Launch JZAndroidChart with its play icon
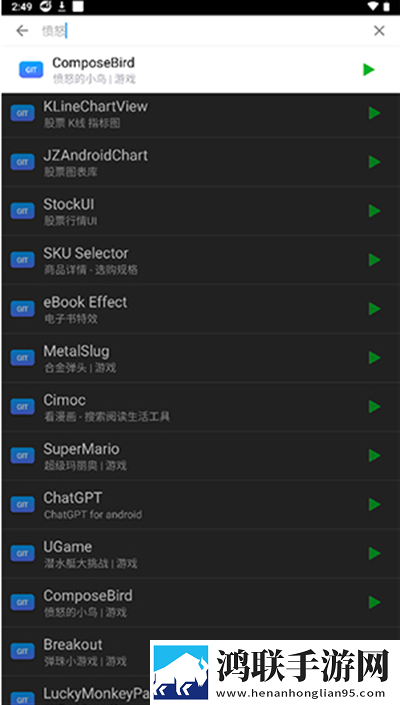400x705 pixels. [x=374, y=162]
